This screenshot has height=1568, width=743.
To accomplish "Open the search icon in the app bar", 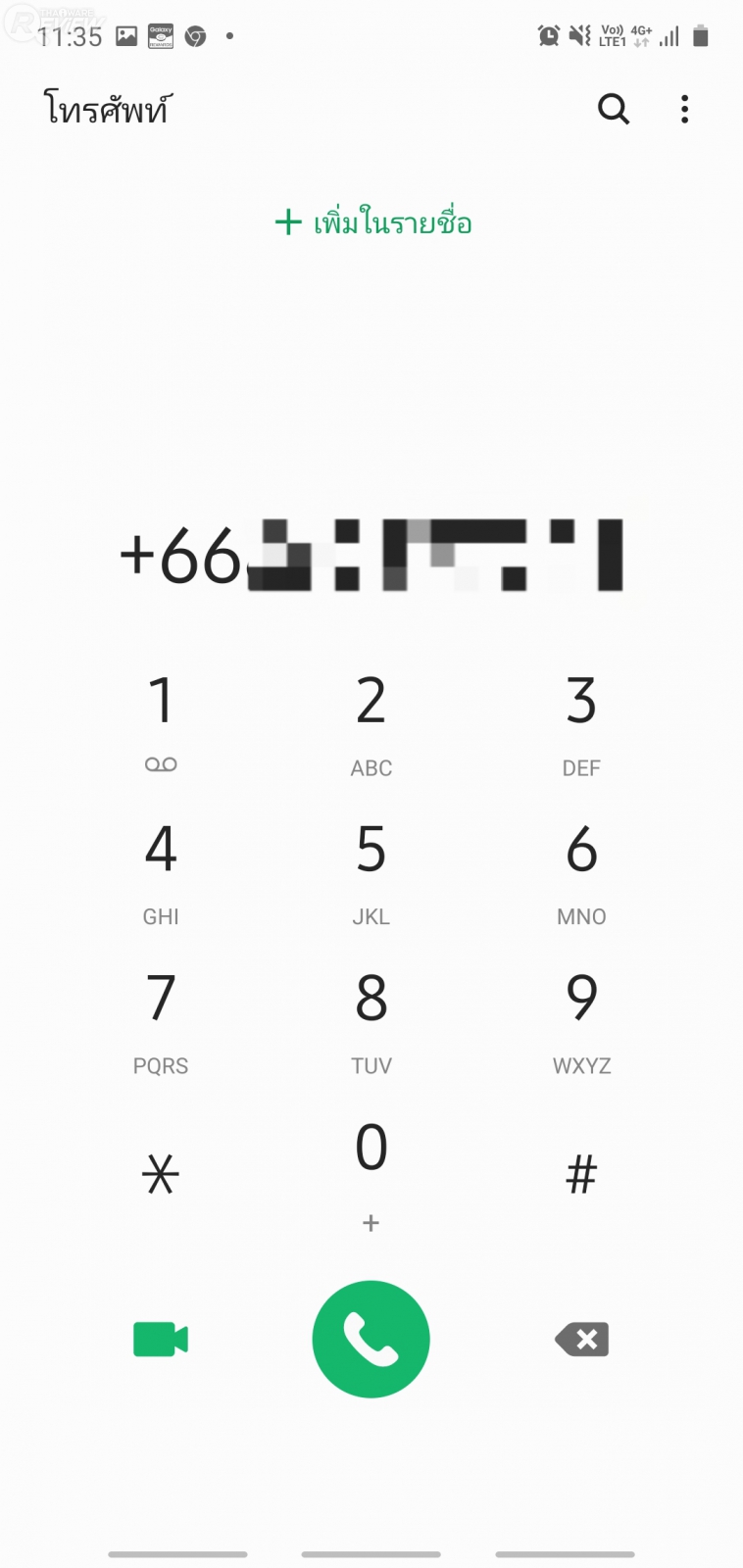I will click(614, 109).
